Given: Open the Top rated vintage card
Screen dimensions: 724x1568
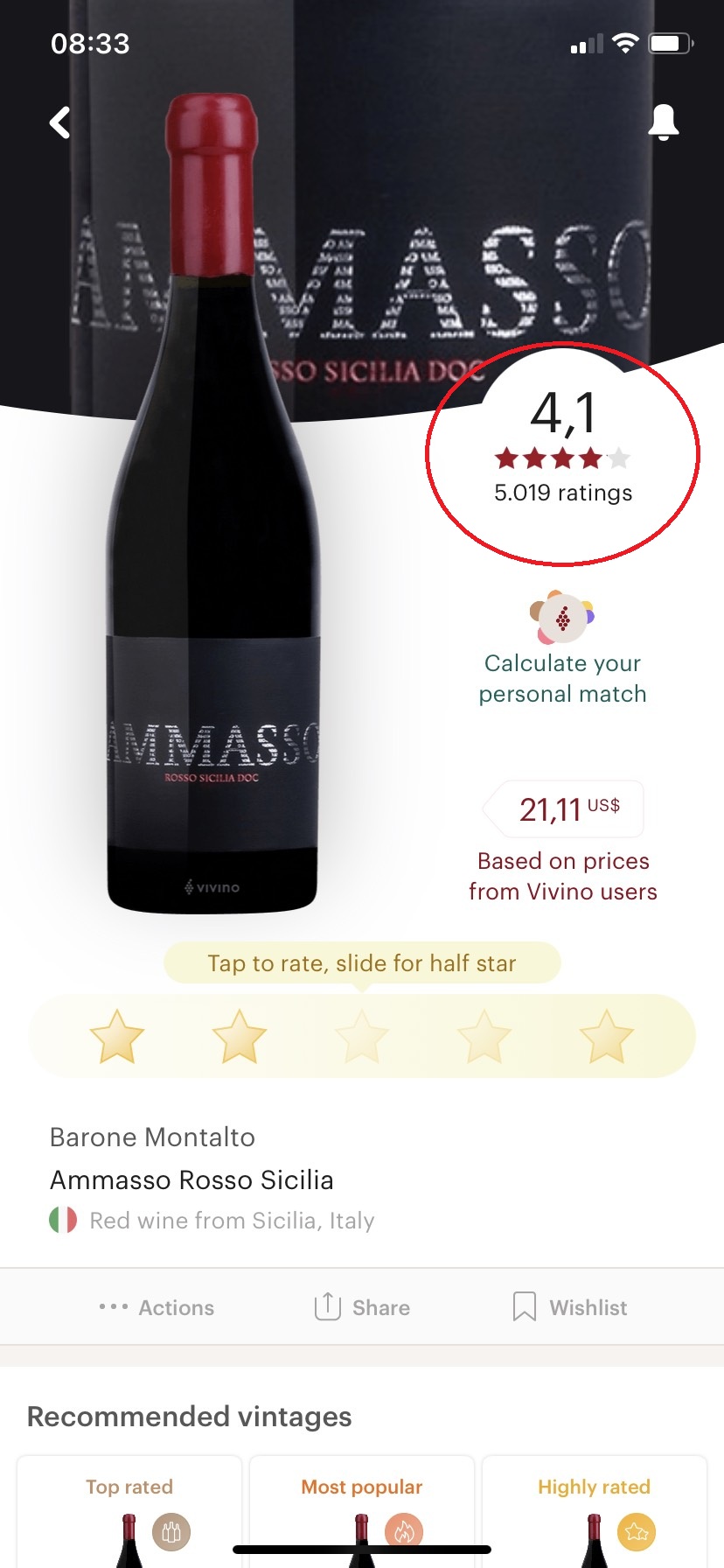Looking at the screenshot, I should tap(129, 1512).
